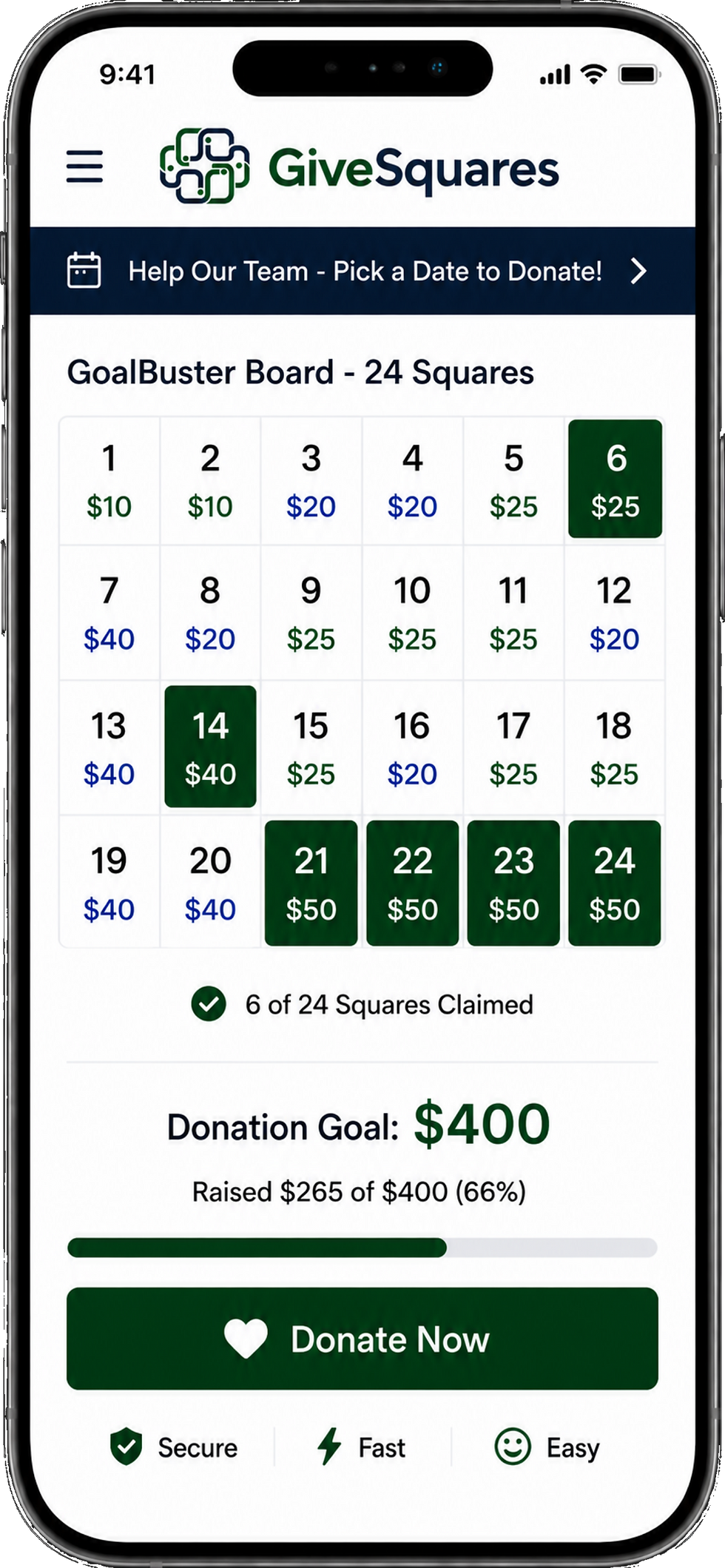Choose square 20 for $40
This screenshot has height=1568, width=725.
210,882
